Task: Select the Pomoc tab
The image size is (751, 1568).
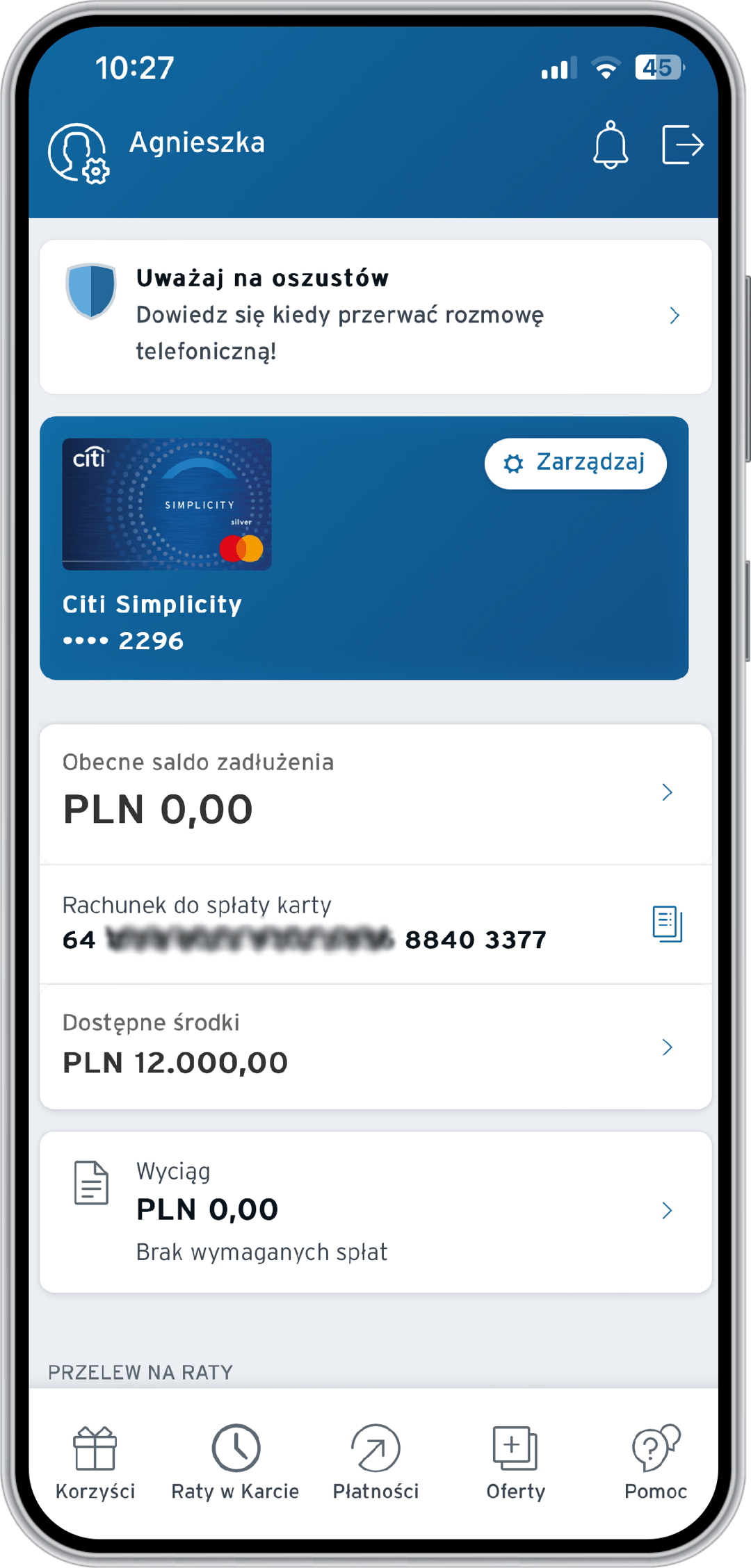Action: [x=655, y=1461]
